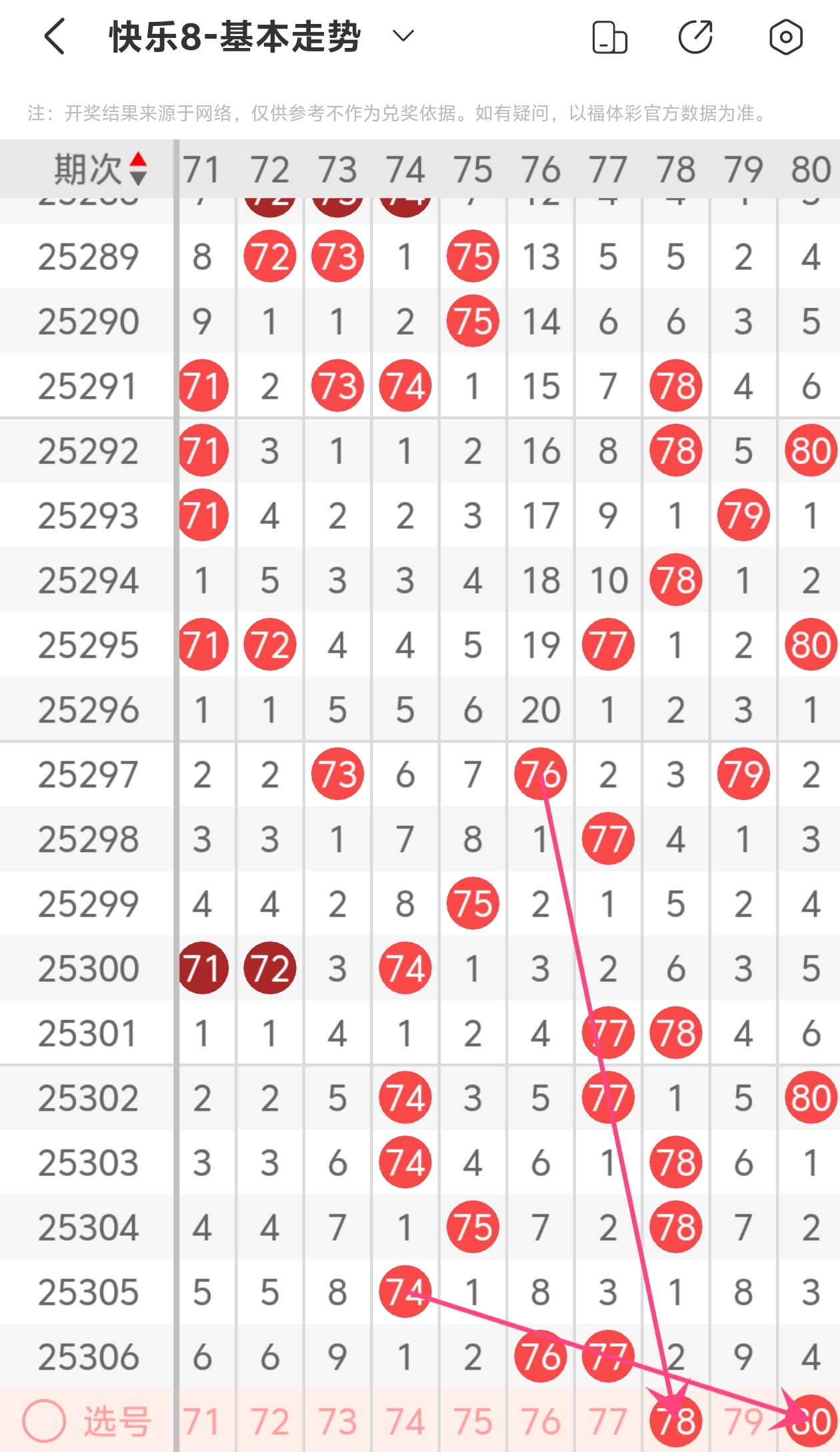Pick number 76 in the 选号 row

pyautogui.click(x=541, y=1421)
